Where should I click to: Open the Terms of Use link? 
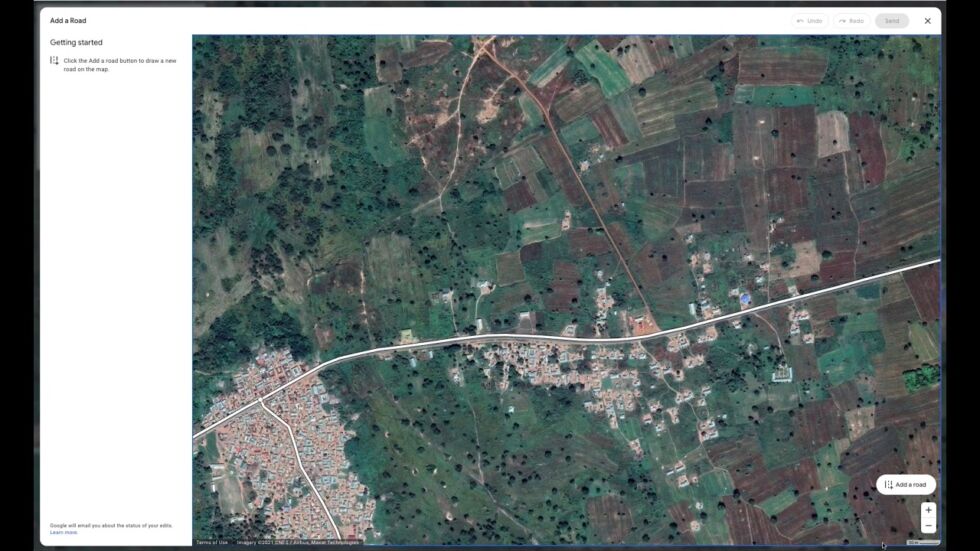click(x=212, y=542)
